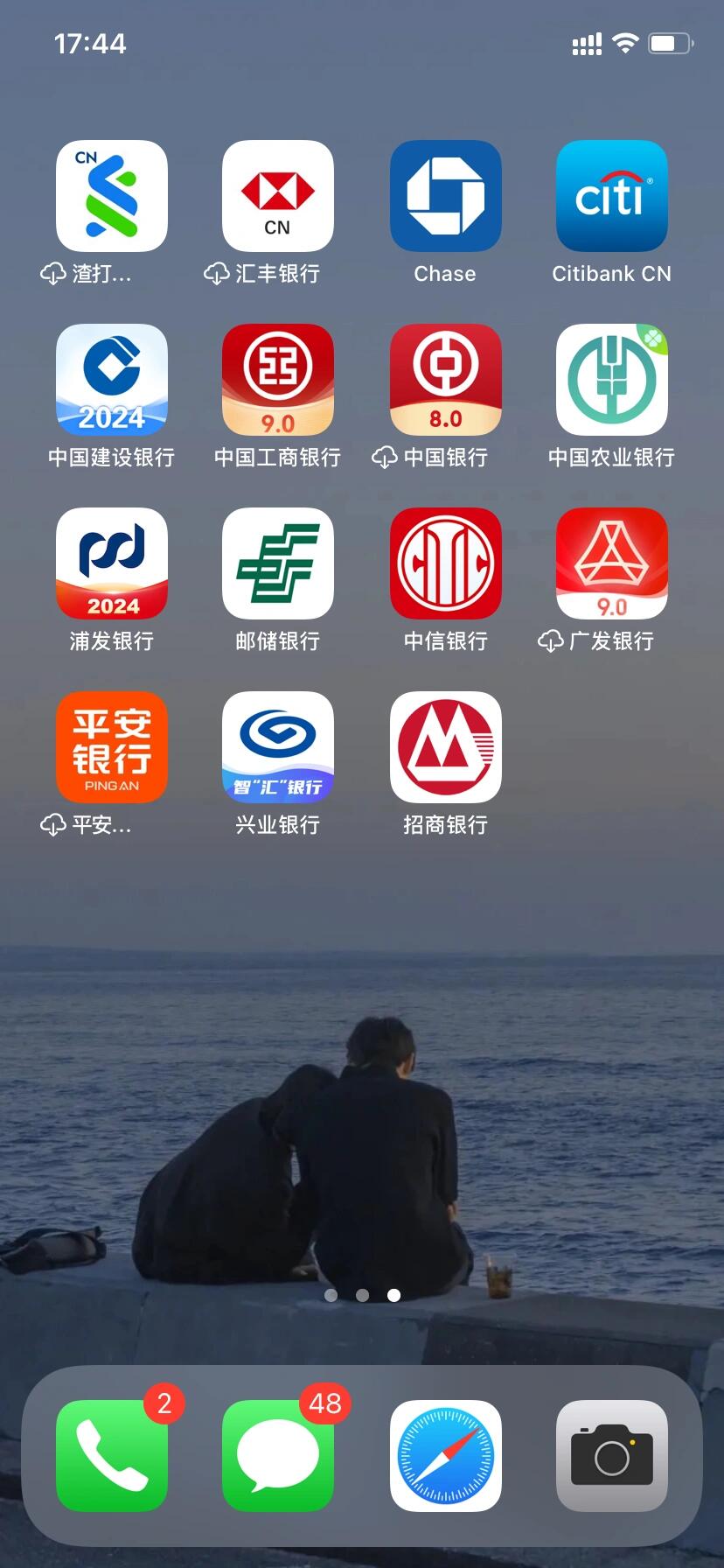The image size is (724, 1568).
Task: Tap the 中国工商银行 app icon
Action: [x=278, y=380]
